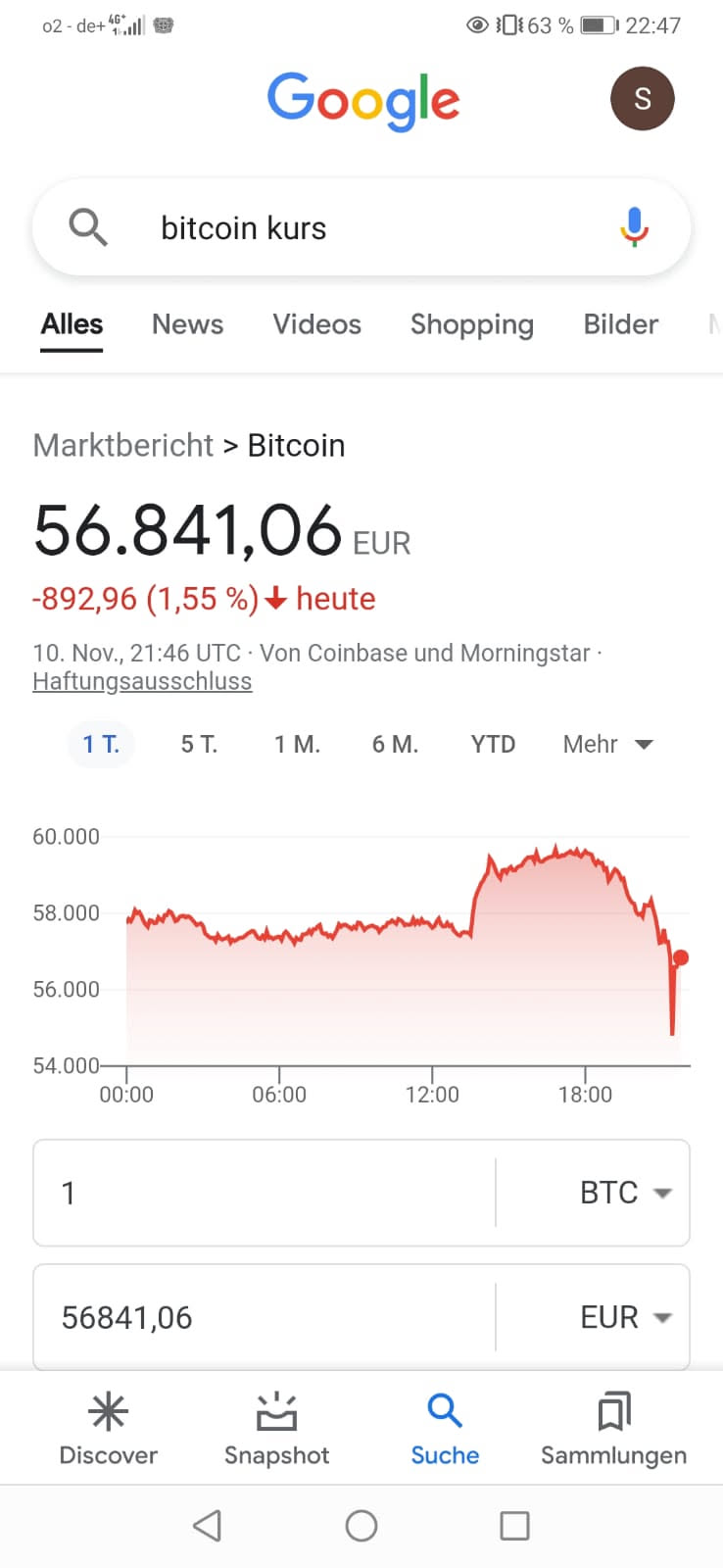Open the BTC currency dropdown
This screenshot has width=723, height=1568.
click(624, 1193)
